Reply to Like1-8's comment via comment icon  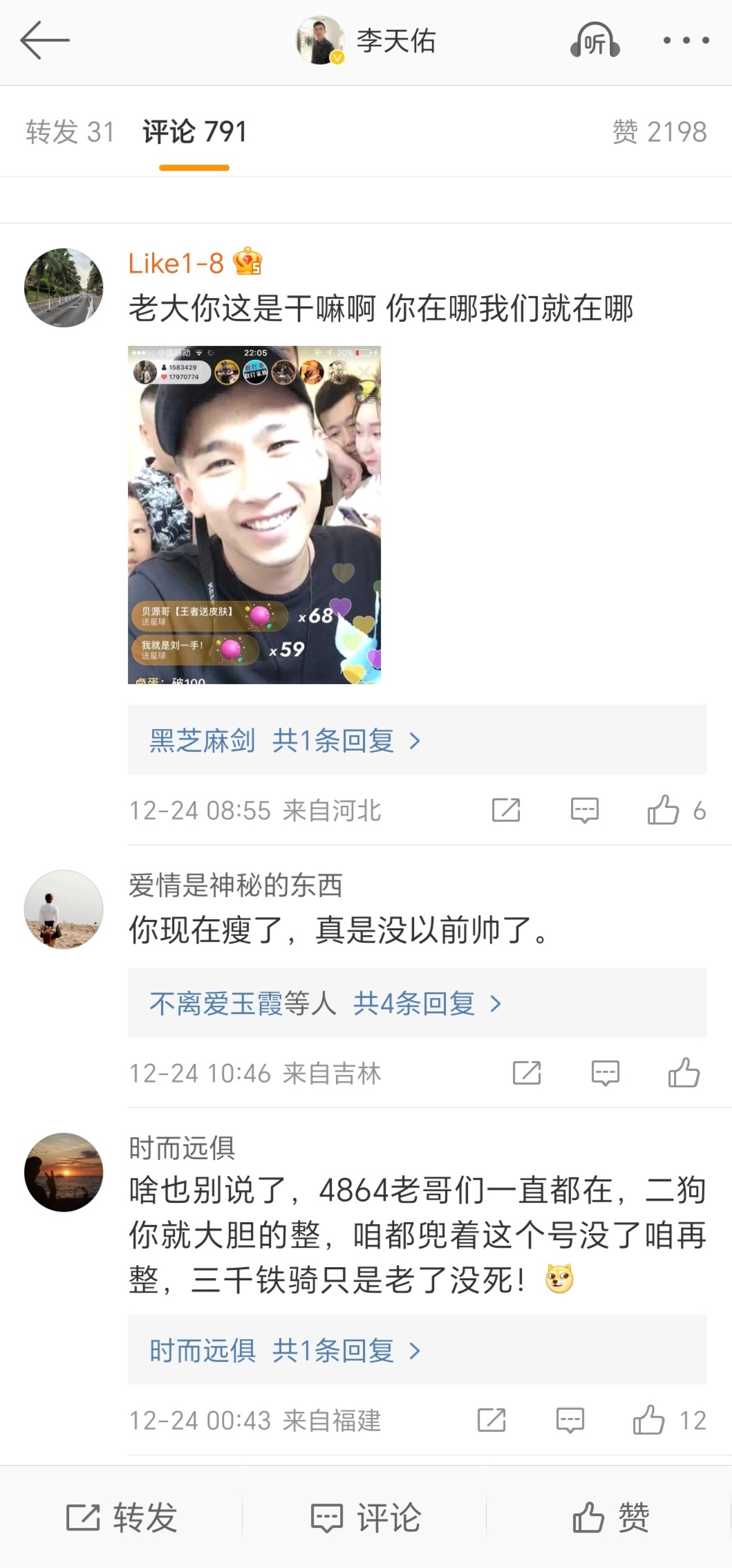585,810
